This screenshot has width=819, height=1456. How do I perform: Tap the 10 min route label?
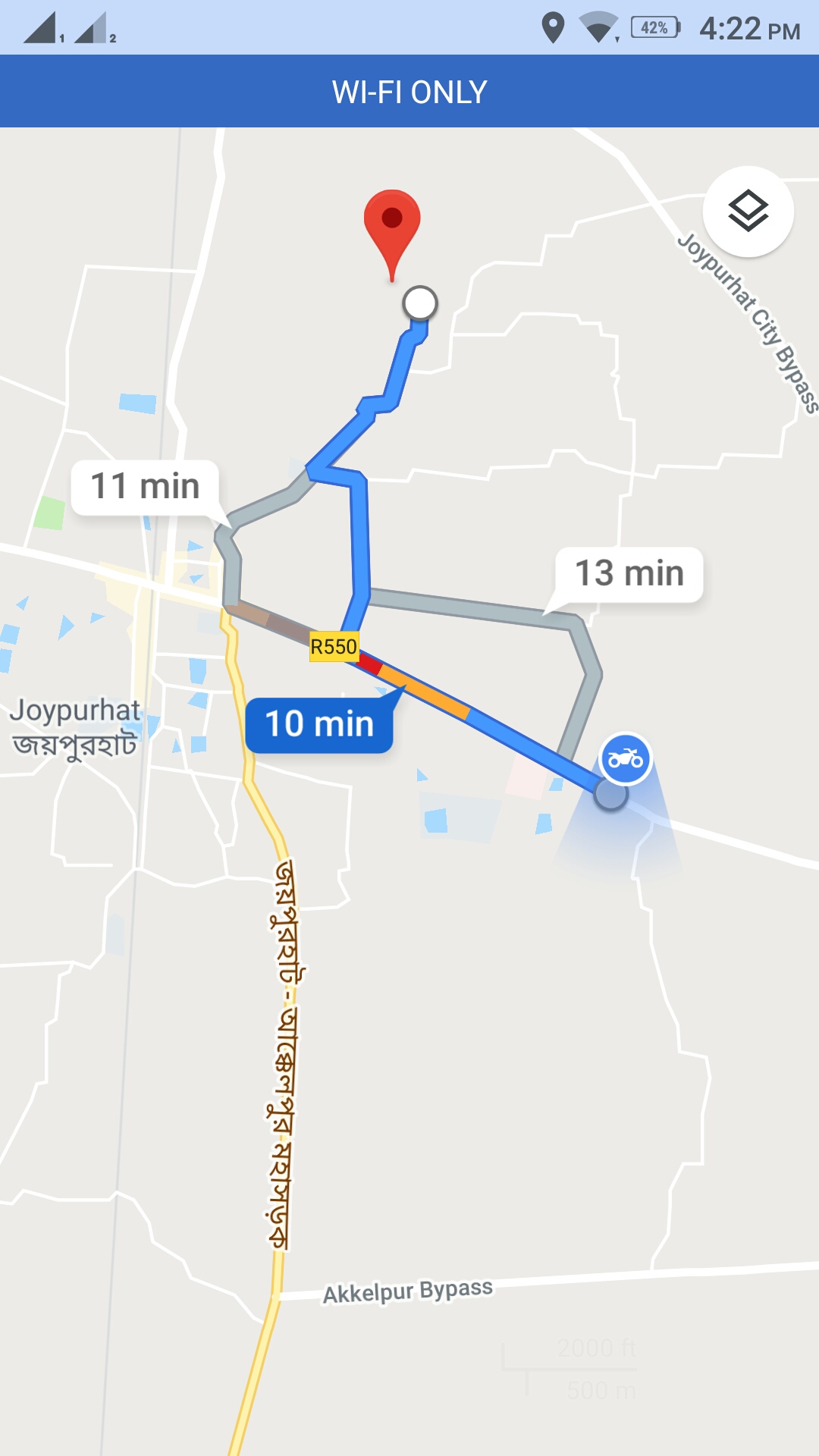[x=319, y=724]
